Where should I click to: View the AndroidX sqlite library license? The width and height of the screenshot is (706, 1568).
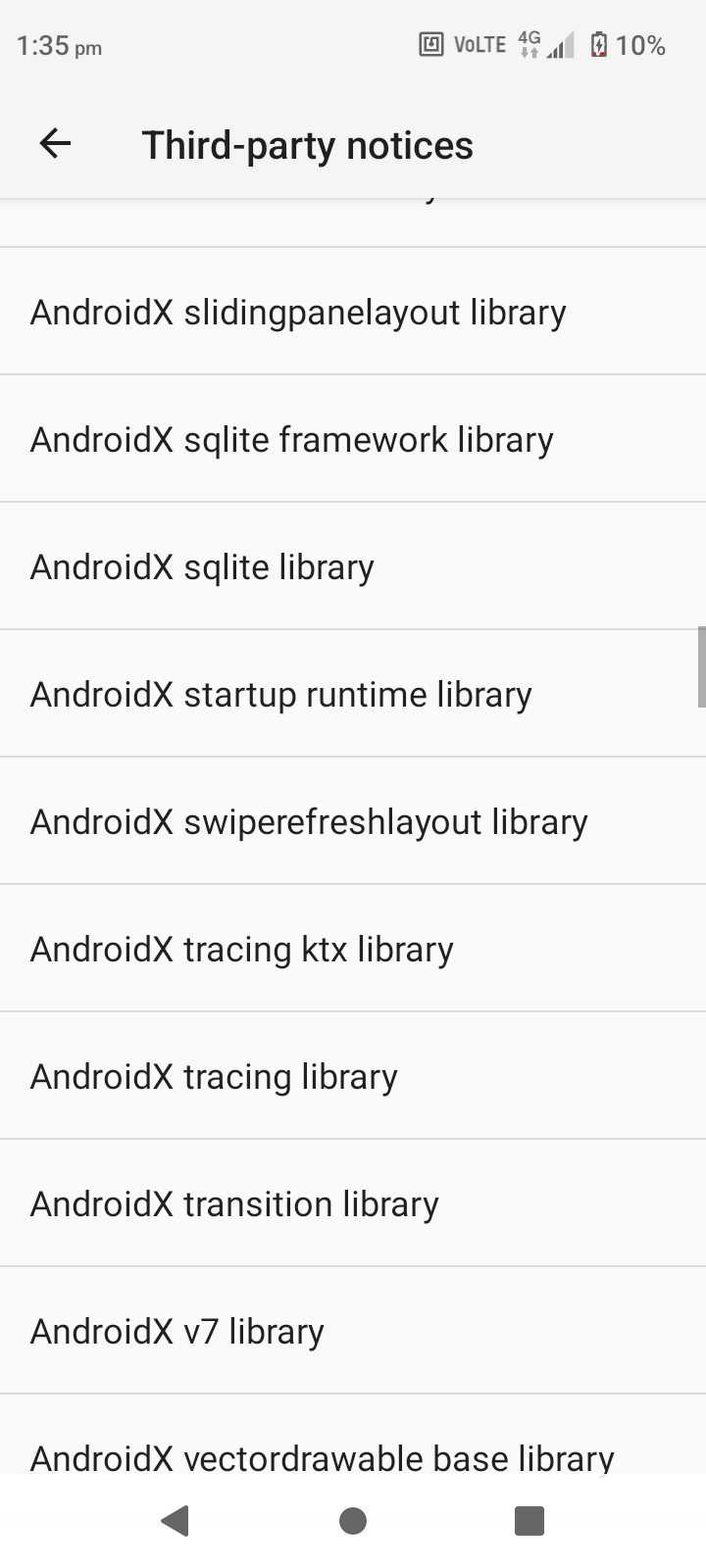click(x=353, y=566)
